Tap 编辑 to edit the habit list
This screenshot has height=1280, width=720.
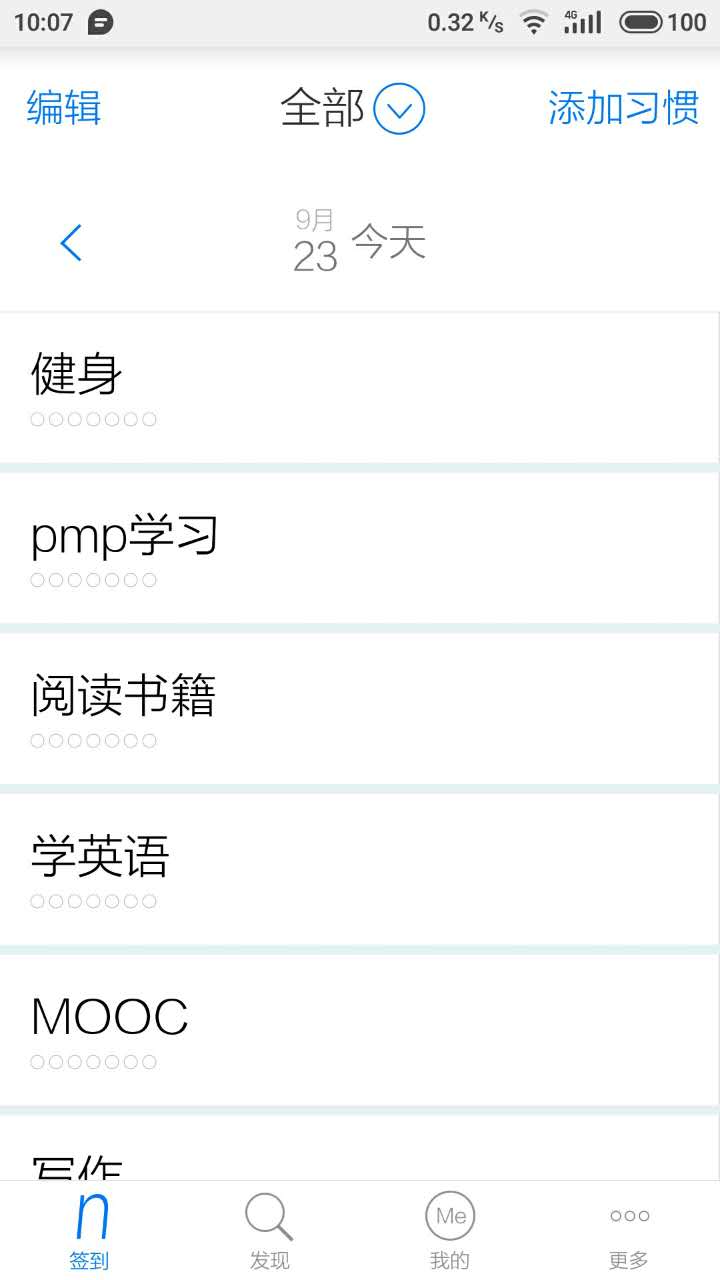click(64, 108)
